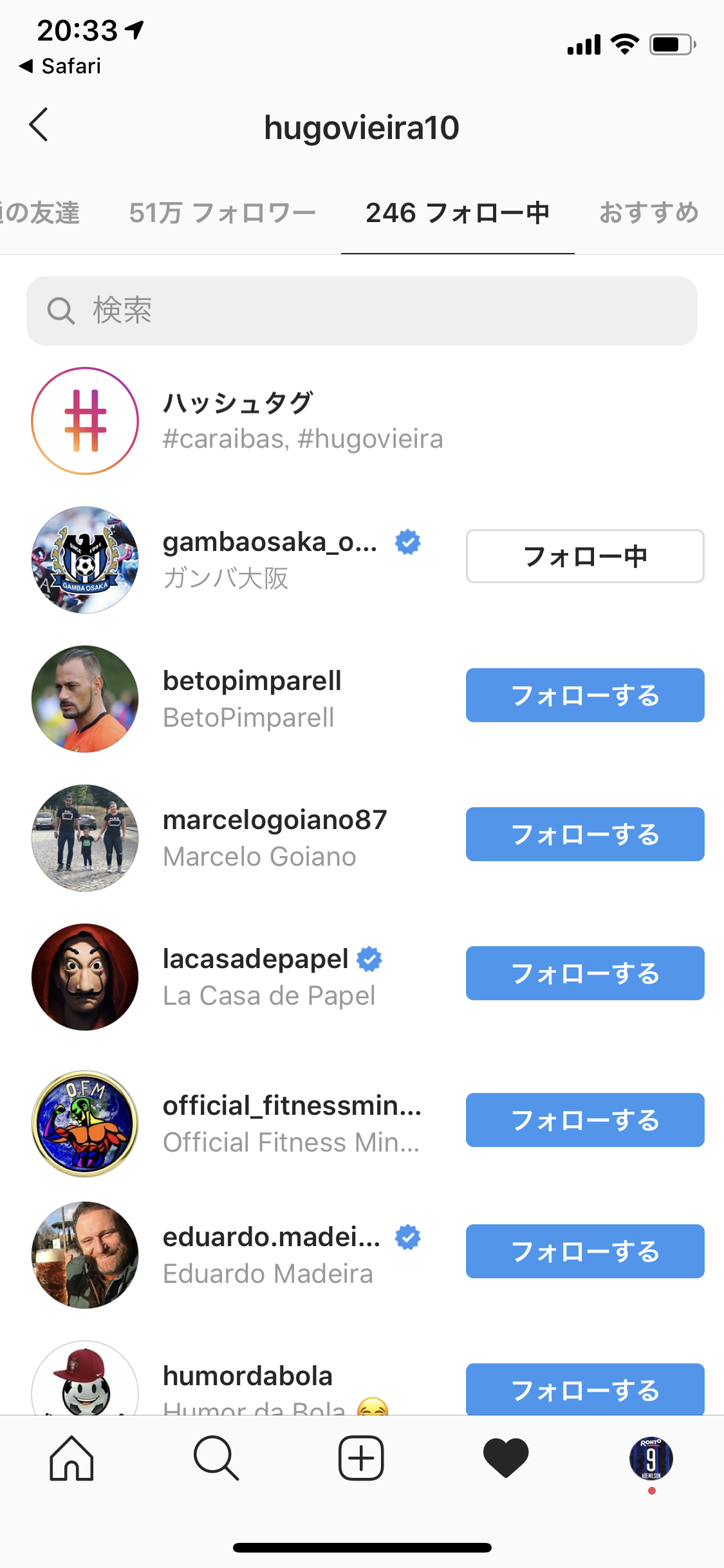This screenshot has height=1568, width=724.
Task: Go back from hugovieira10's following list
Action: coord(39,125)
